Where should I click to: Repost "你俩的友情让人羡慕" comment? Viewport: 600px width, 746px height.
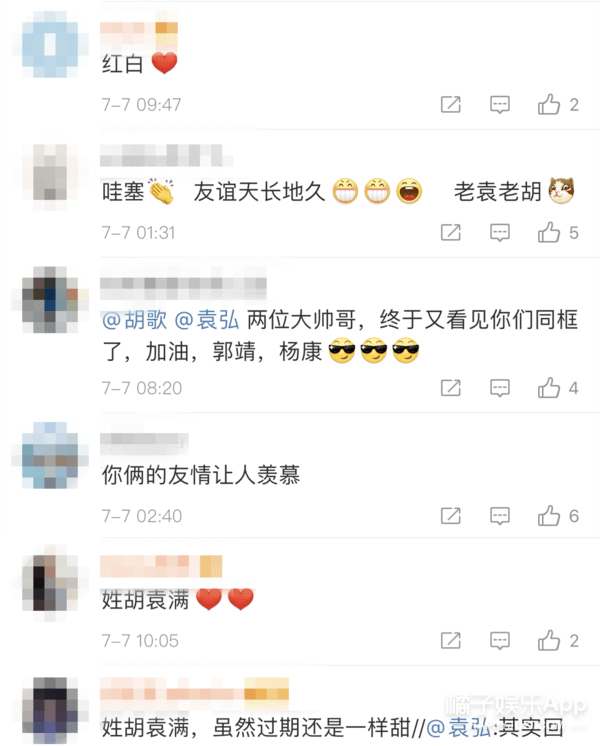coord(451,515)
